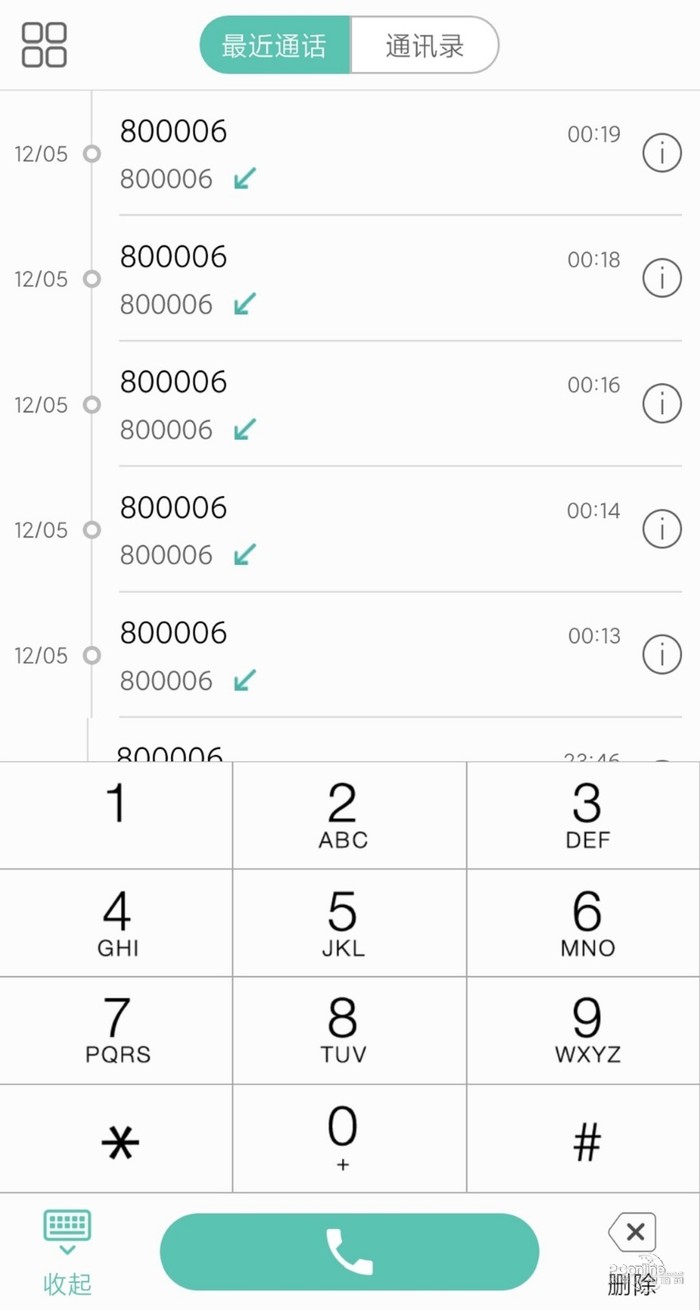The image size is (700, 1310).
Task: Select the 最近通话 tab
Action: click(x=274, y=46)
